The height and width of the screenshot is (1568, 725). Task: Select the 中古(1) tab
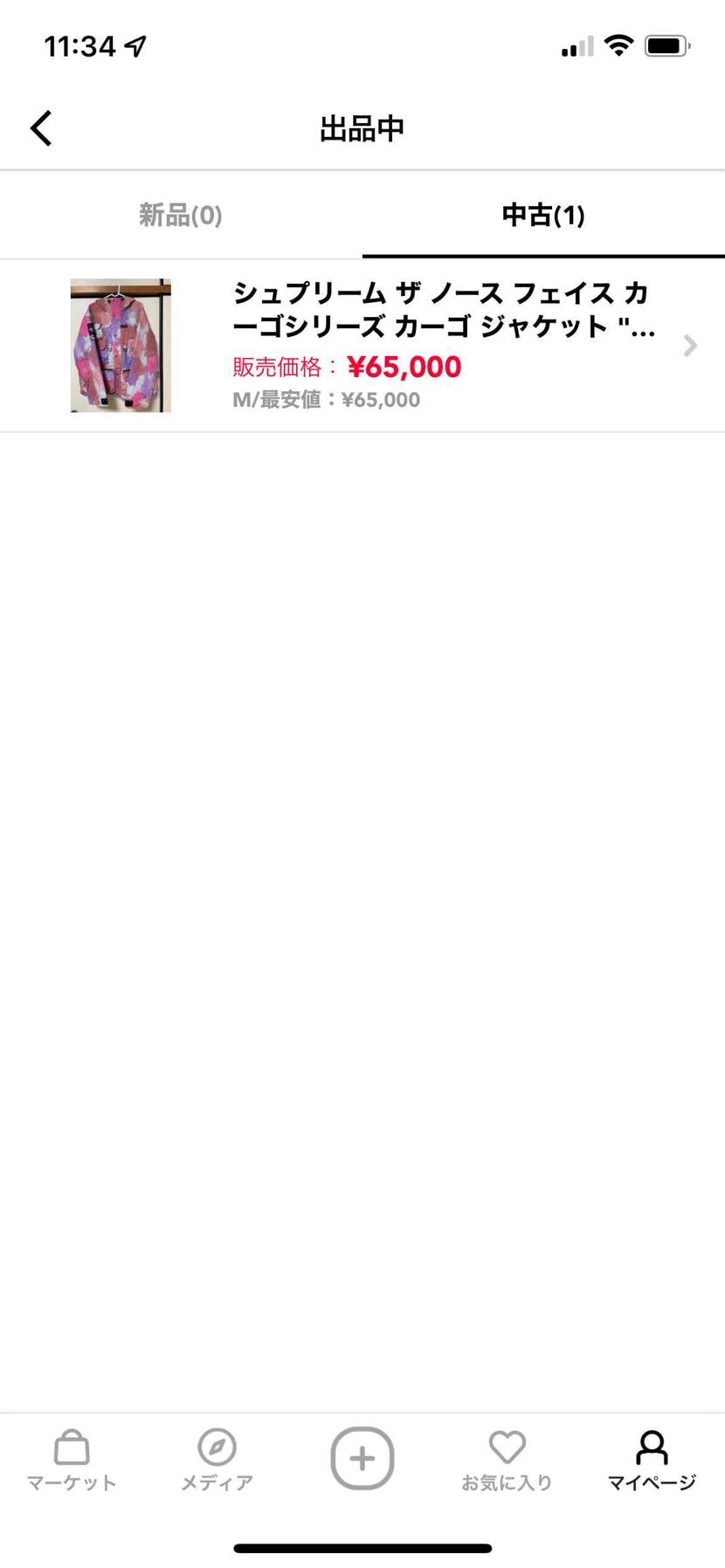tap(542, 215)
